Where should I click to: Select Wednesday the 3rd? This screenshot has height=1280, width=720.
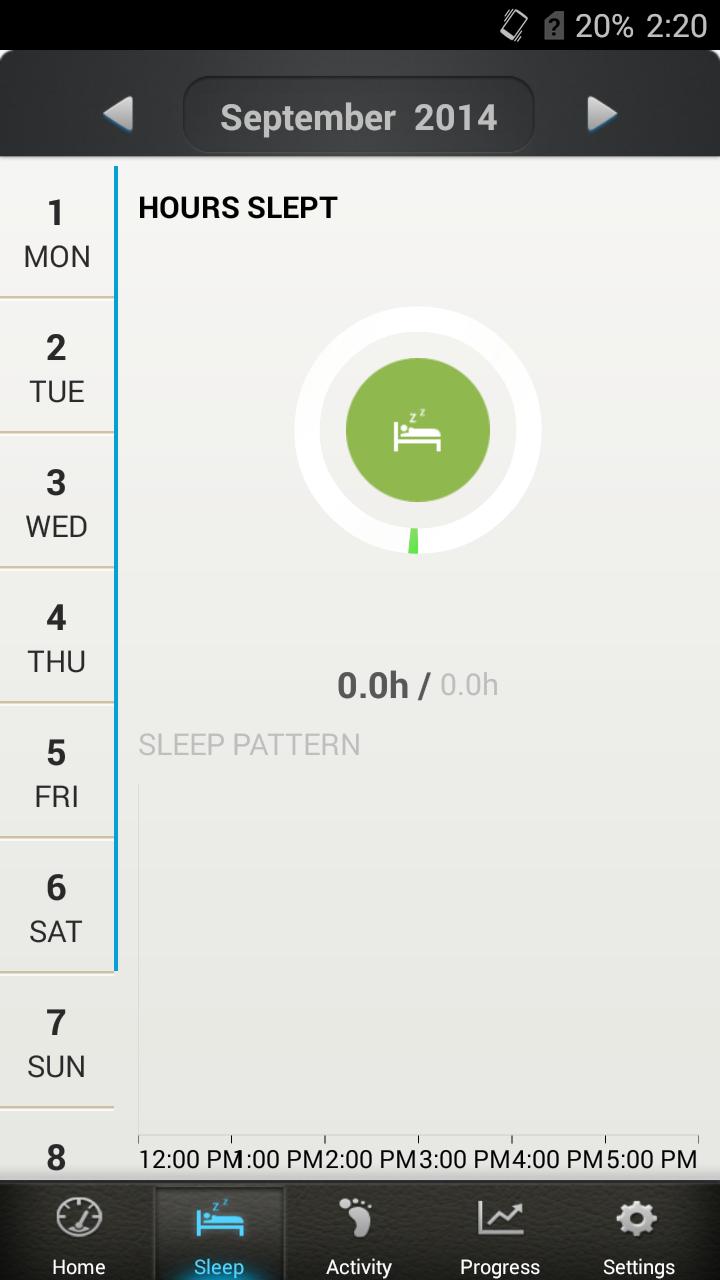point(57,503)
